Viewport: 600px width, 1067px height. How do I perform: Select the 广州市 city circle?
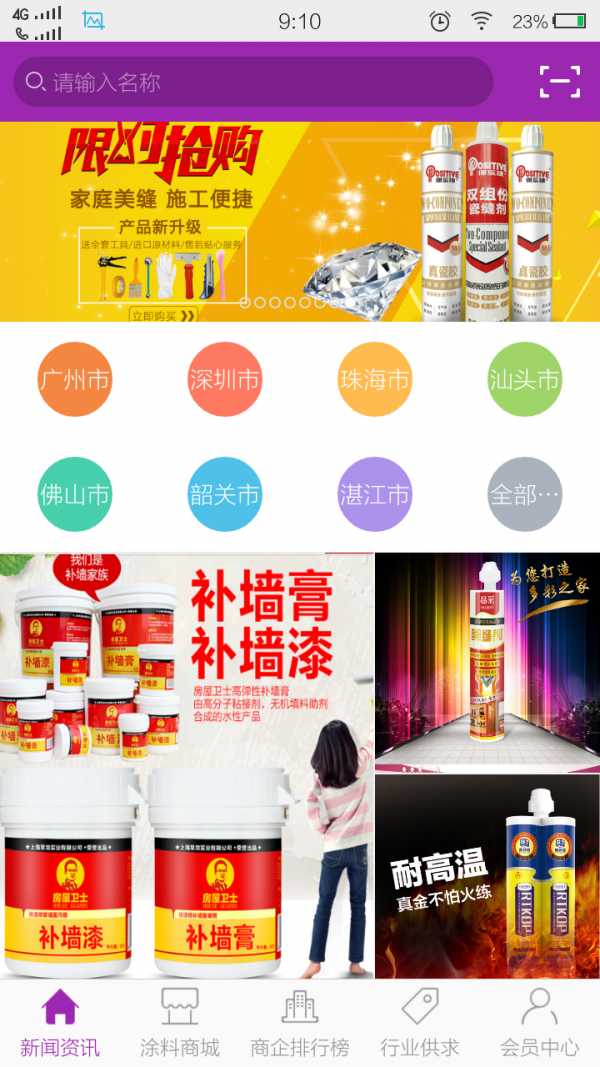(75, 380)
